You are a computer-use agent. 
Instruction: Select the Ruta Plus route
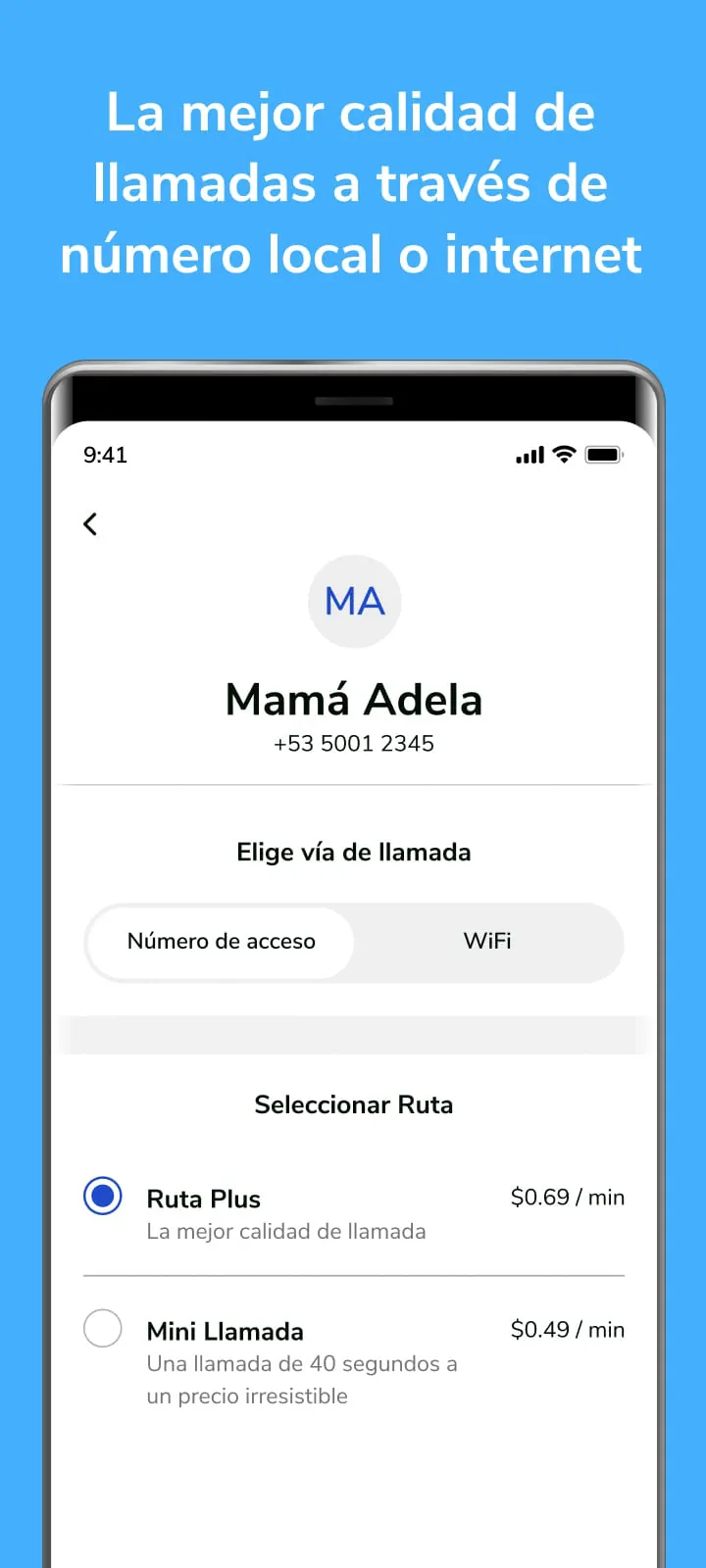[203, 1199]
